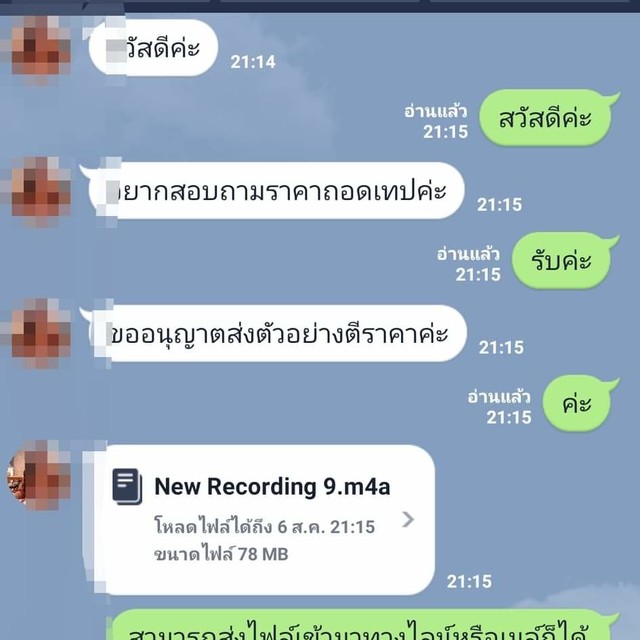This screenshot has width=640, height=640.
Task: Tap the chevron on the recording file card
Action: [407, 519]
